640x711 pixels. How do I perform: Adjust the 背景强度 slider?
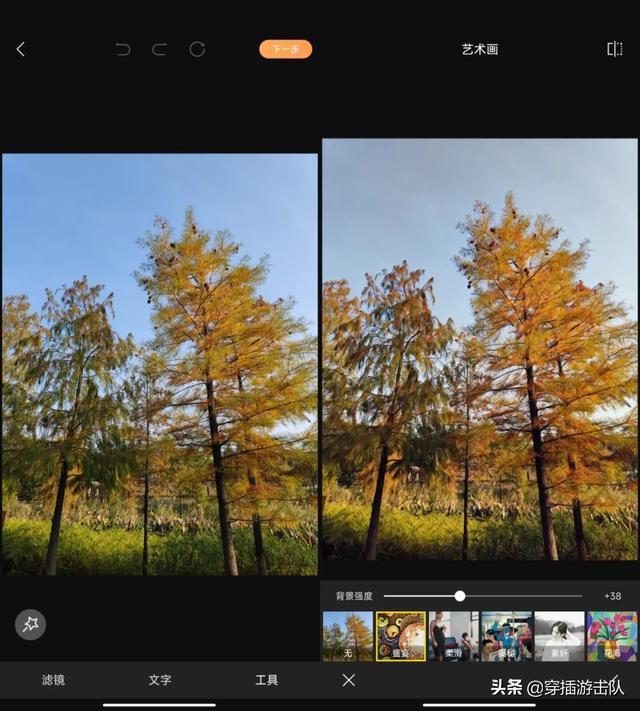[x=460, y=596]
